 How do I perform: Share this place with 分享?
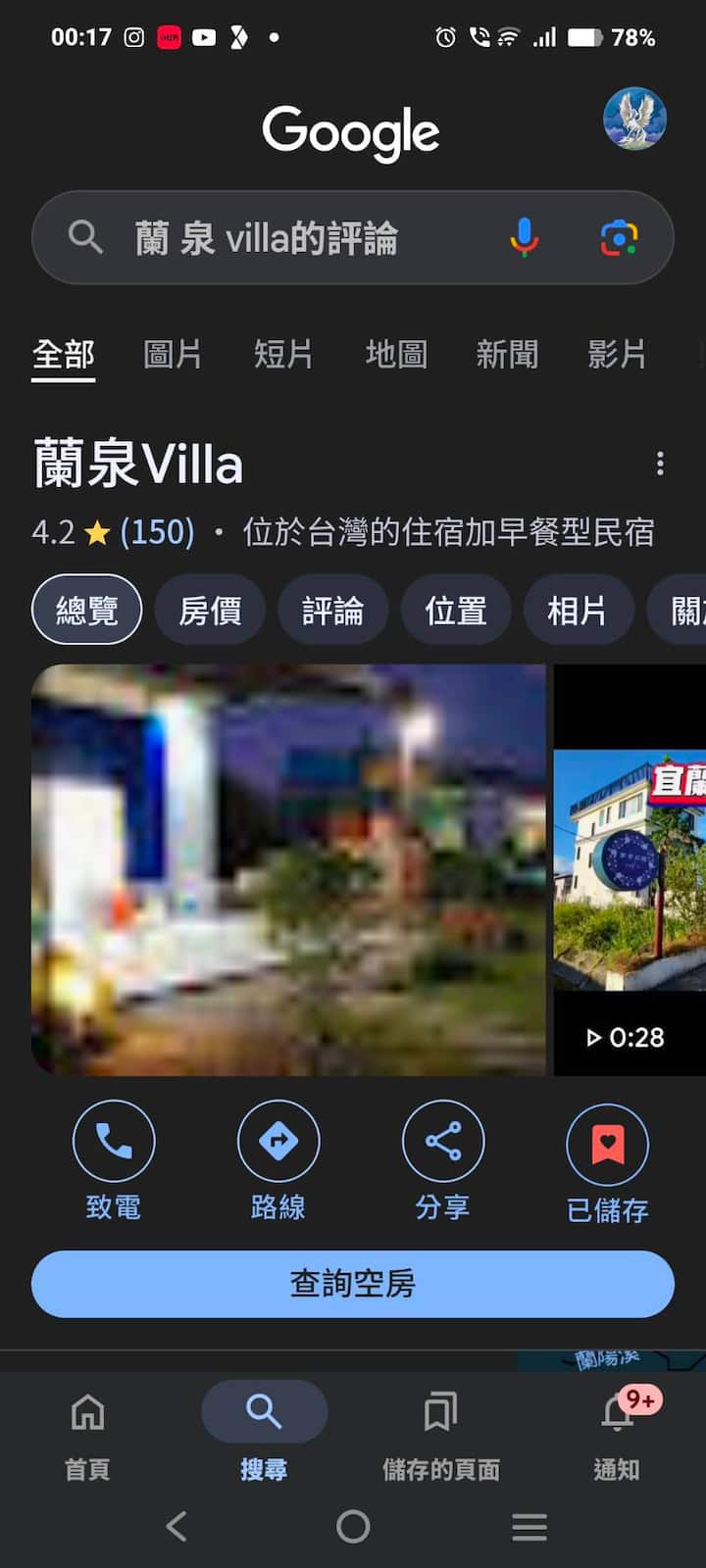pyautogui.click(x=443, y=1161)
